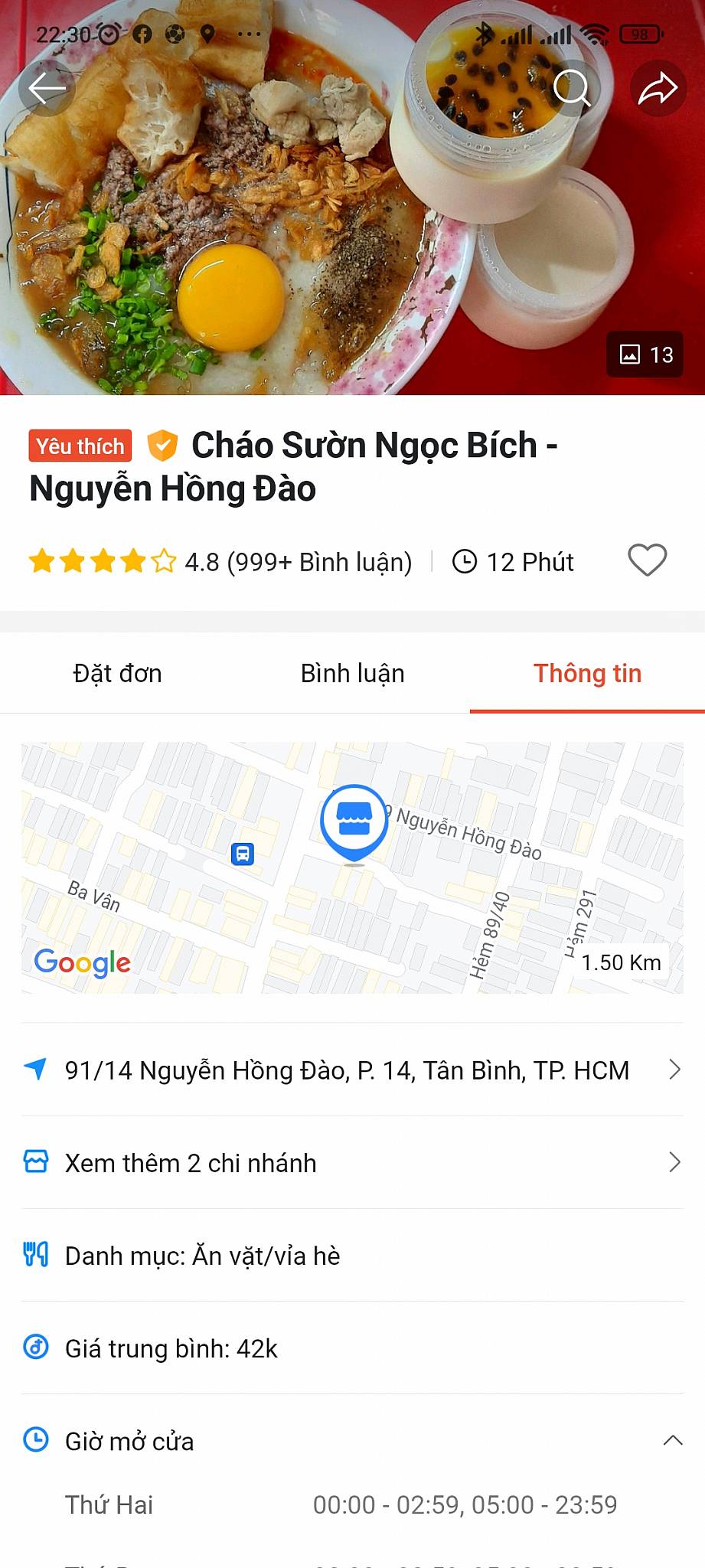
Task: Tap the fourth rating star
Action: 135,561
